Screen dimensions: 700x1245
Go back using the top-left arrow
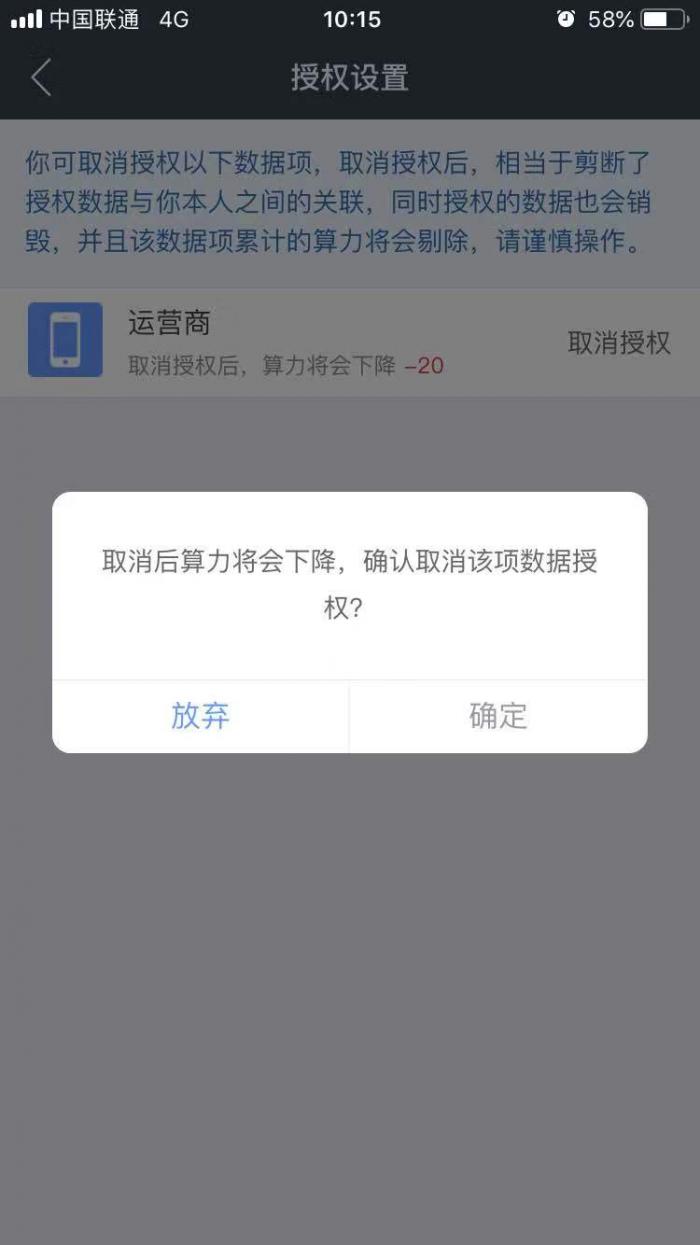click(41, 78)
